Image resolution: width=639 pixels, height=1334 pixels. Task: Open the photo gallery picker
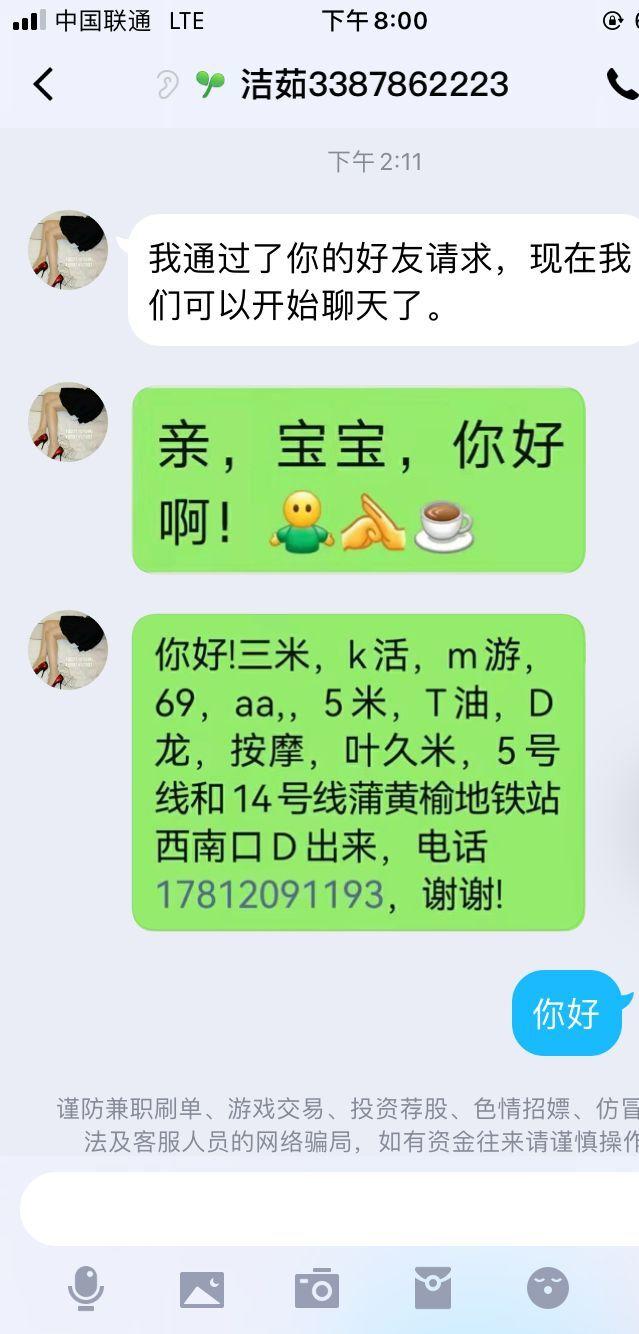click(x=202, y=1289)
